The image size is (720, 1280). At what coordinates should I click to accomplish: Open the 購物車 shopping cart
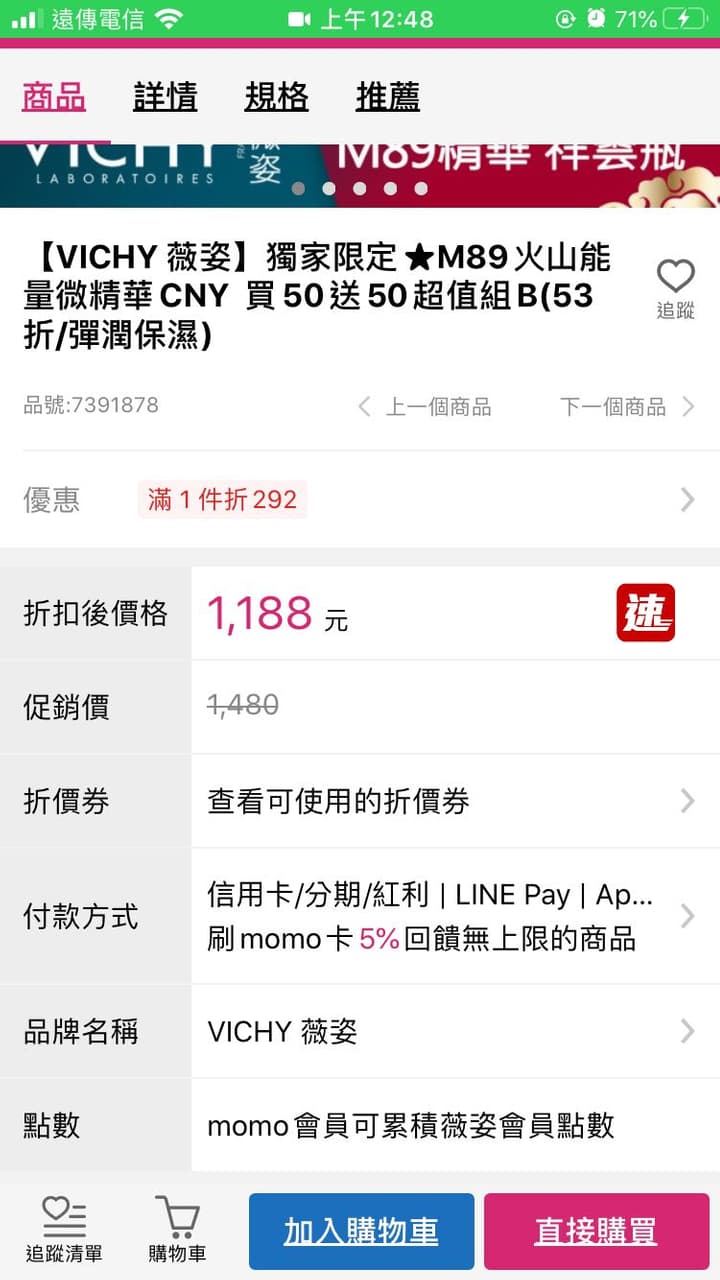click(177, 1230)
